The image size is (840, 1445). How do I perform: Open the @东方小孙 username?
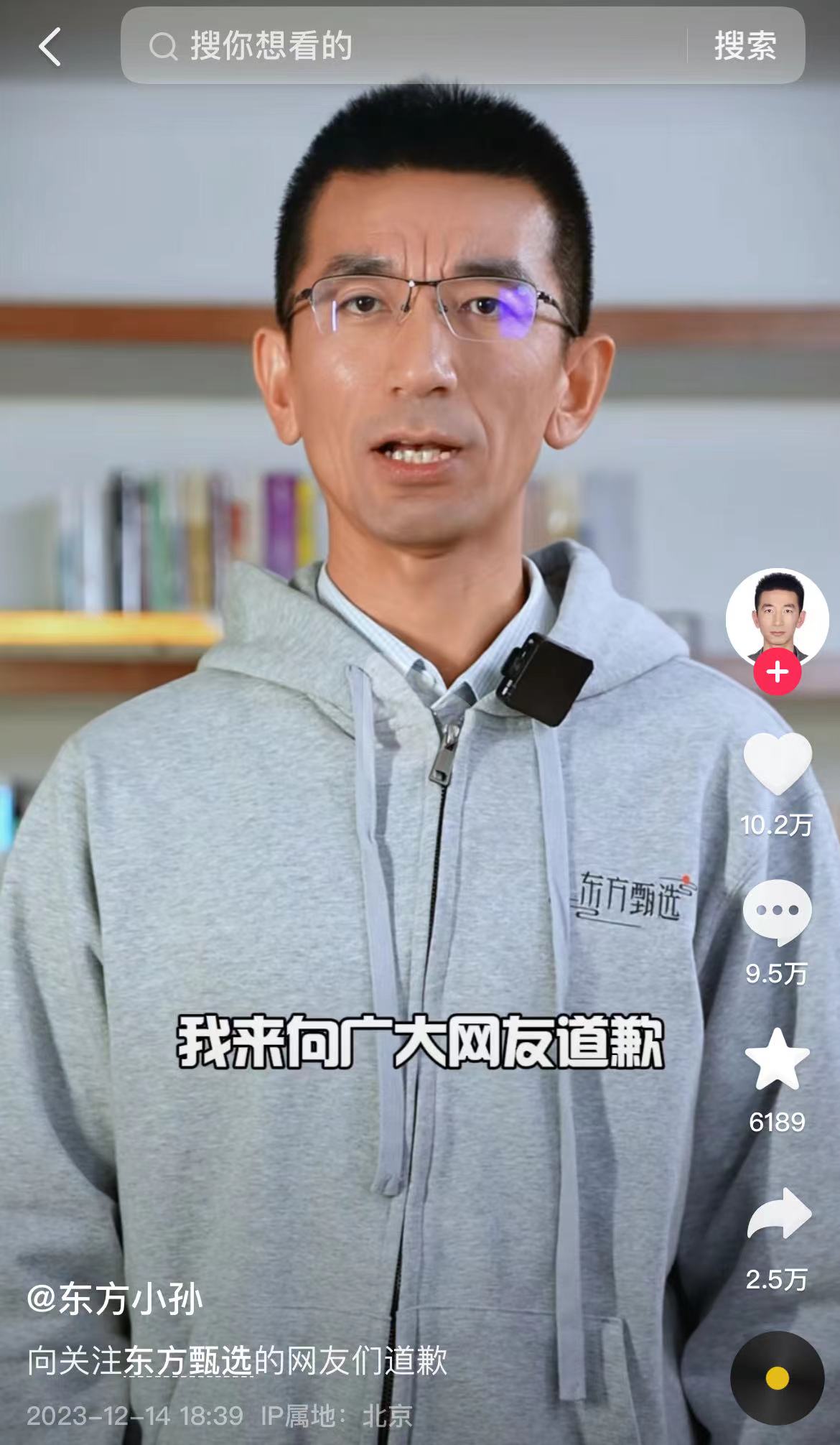115,1298
